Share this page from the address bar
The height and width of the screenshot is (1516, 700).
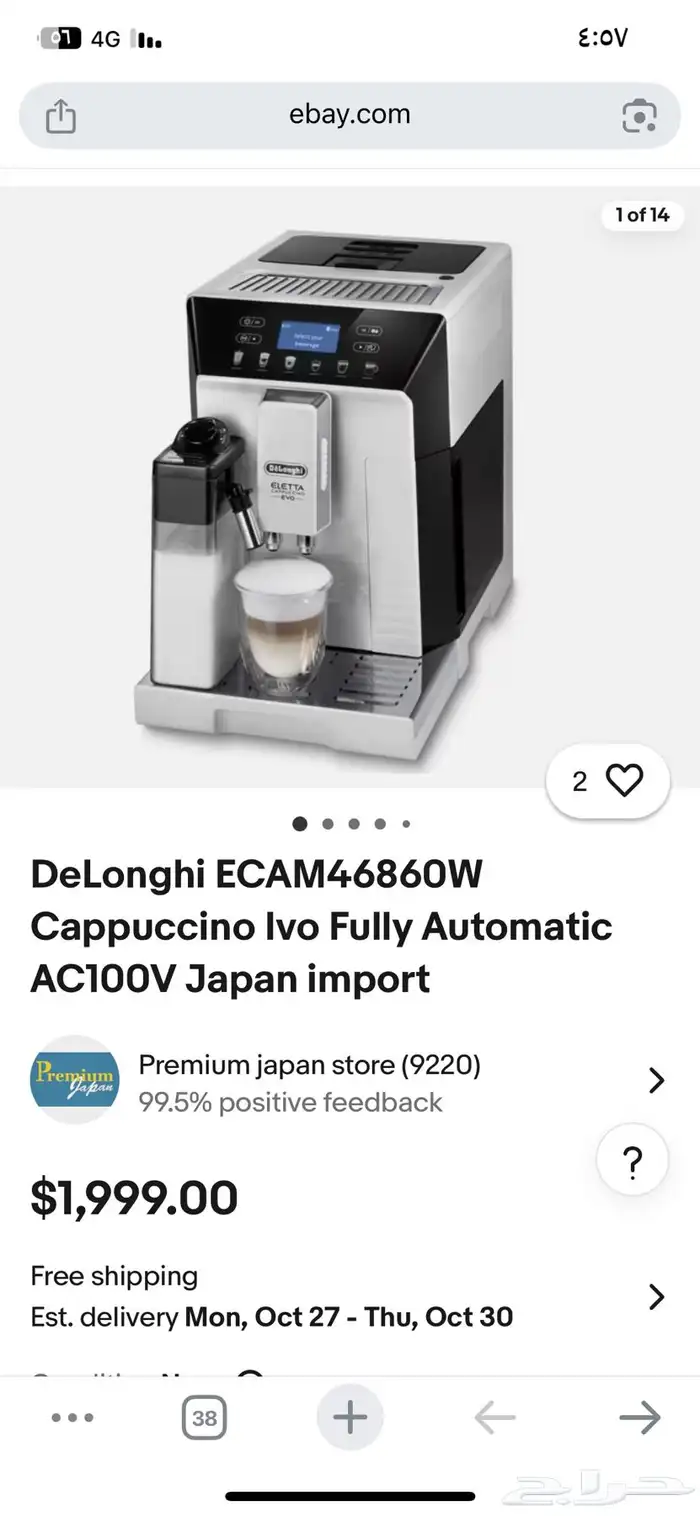[61, 116]
